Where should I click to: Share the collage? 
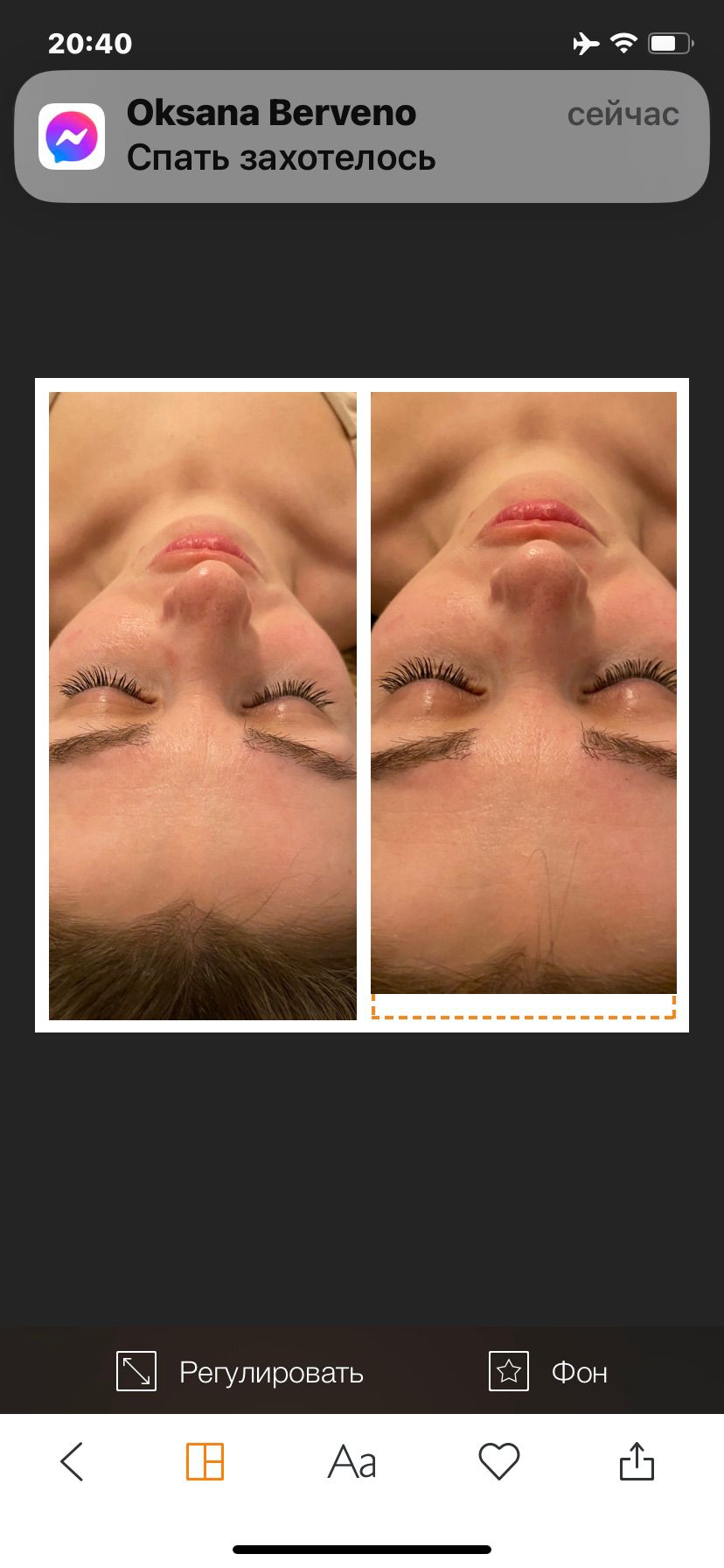pyautogui.click(x=637, y=1462)
